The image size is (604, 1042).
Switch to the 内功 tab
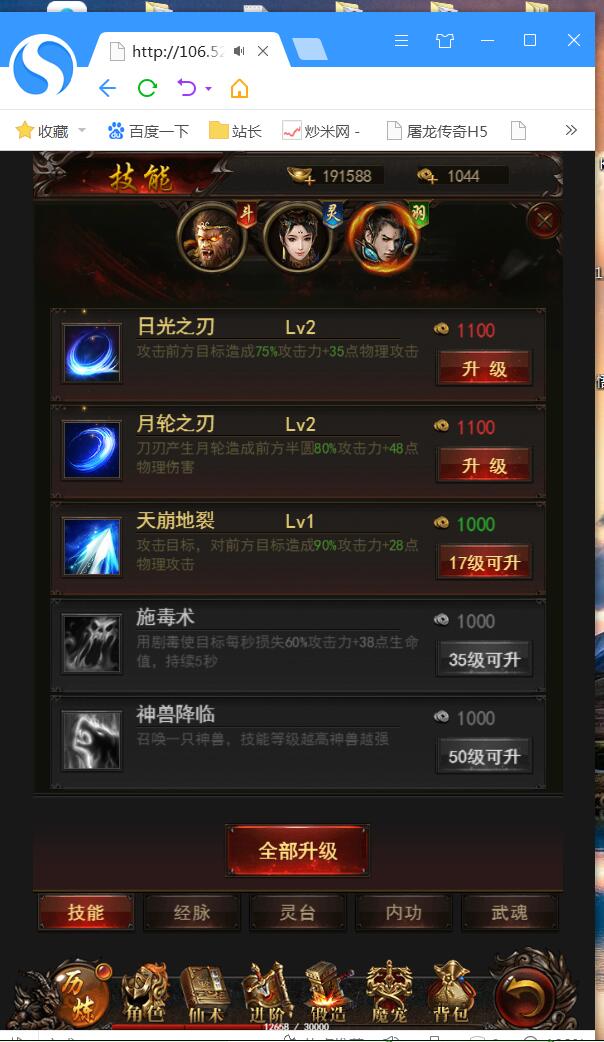(404, 913)
